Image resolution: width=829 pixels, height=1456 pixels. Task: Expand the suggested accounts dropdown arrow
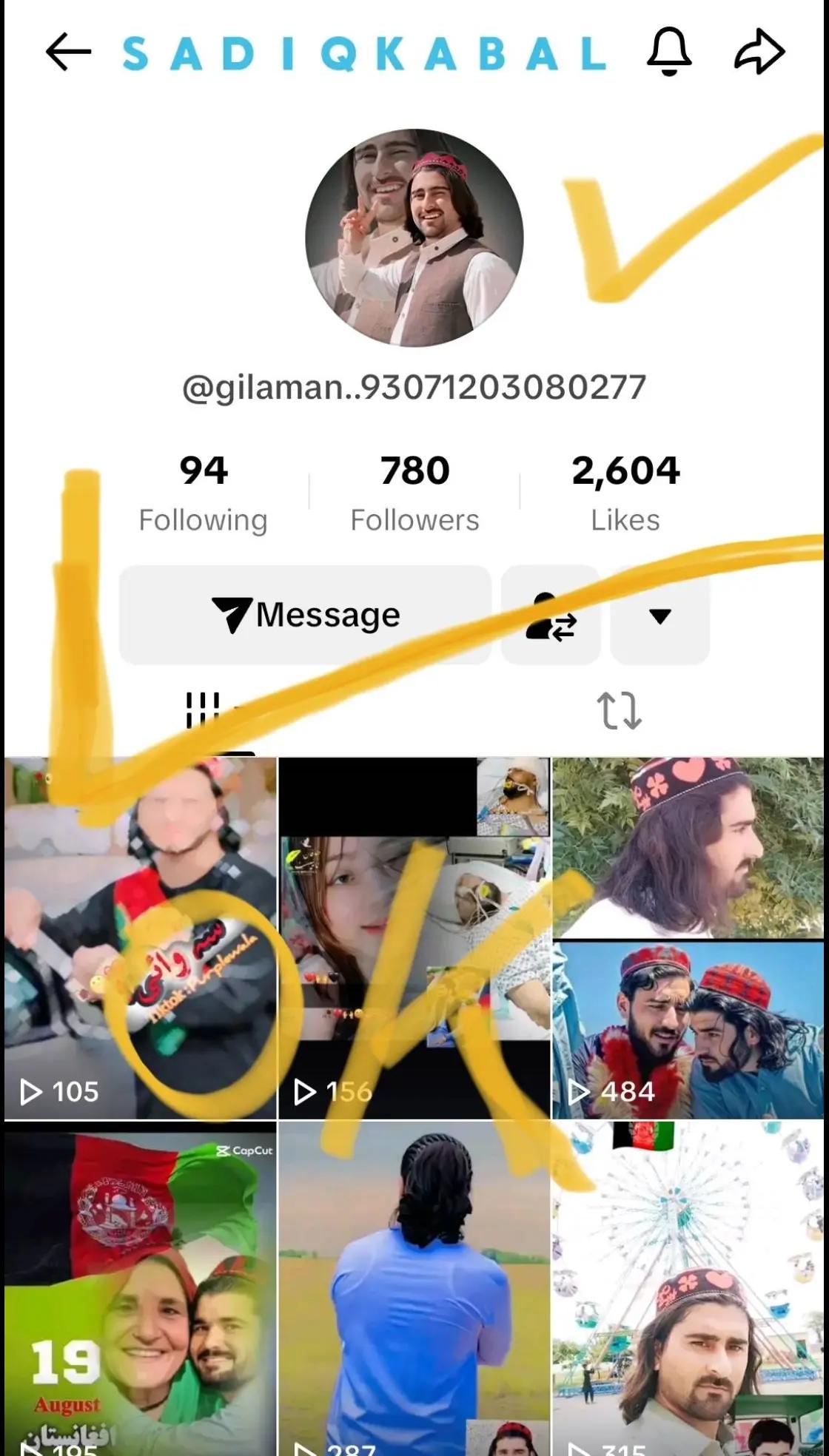(659, 615)
